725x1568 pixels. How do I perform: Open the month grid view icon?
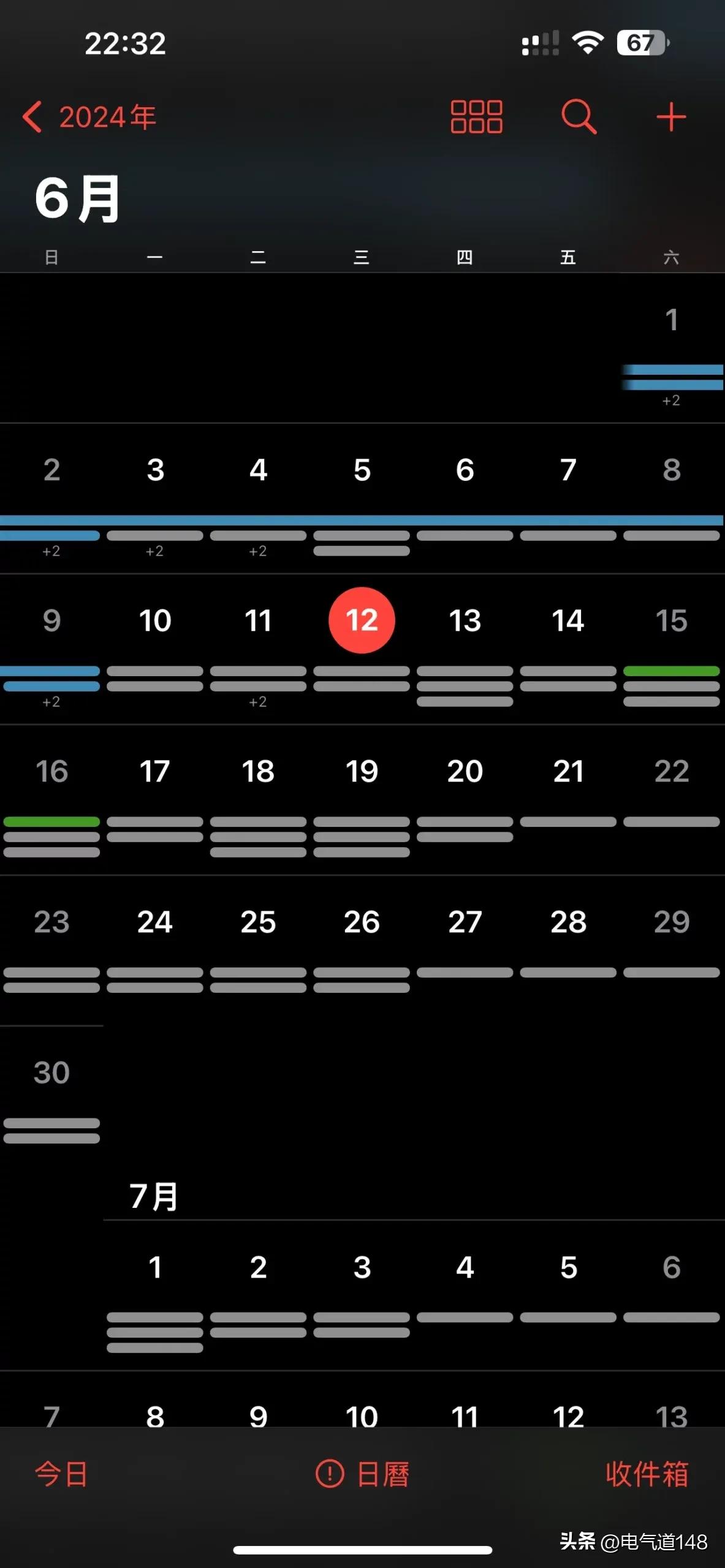(476, 116)
